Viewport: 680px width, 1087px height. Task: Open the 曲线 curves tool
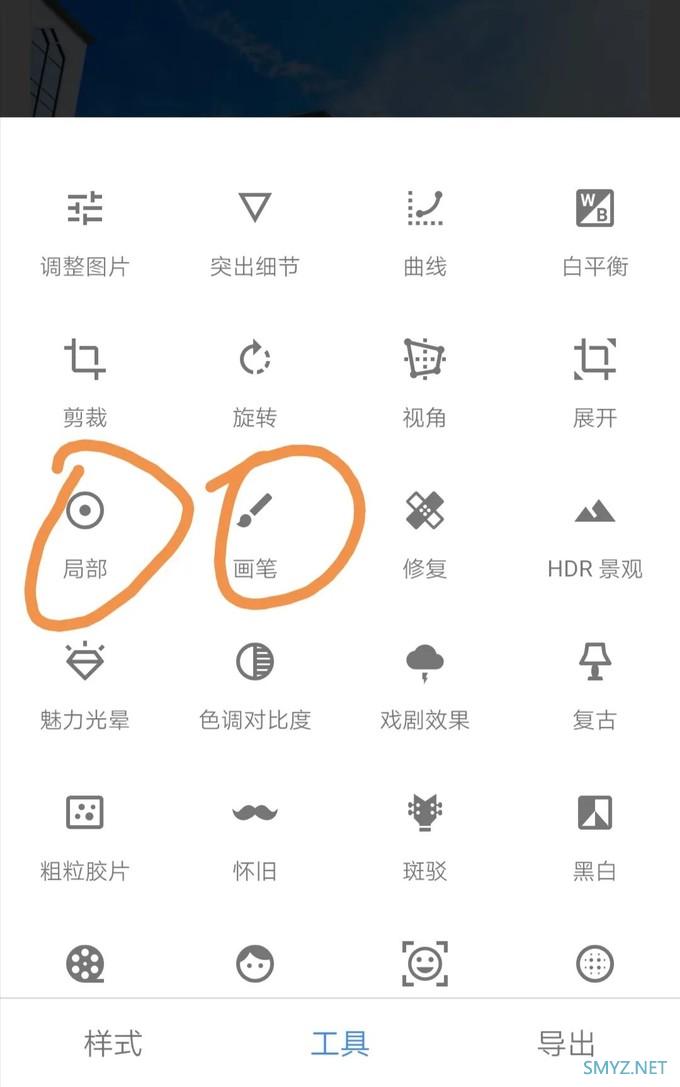tap(425, 209)
